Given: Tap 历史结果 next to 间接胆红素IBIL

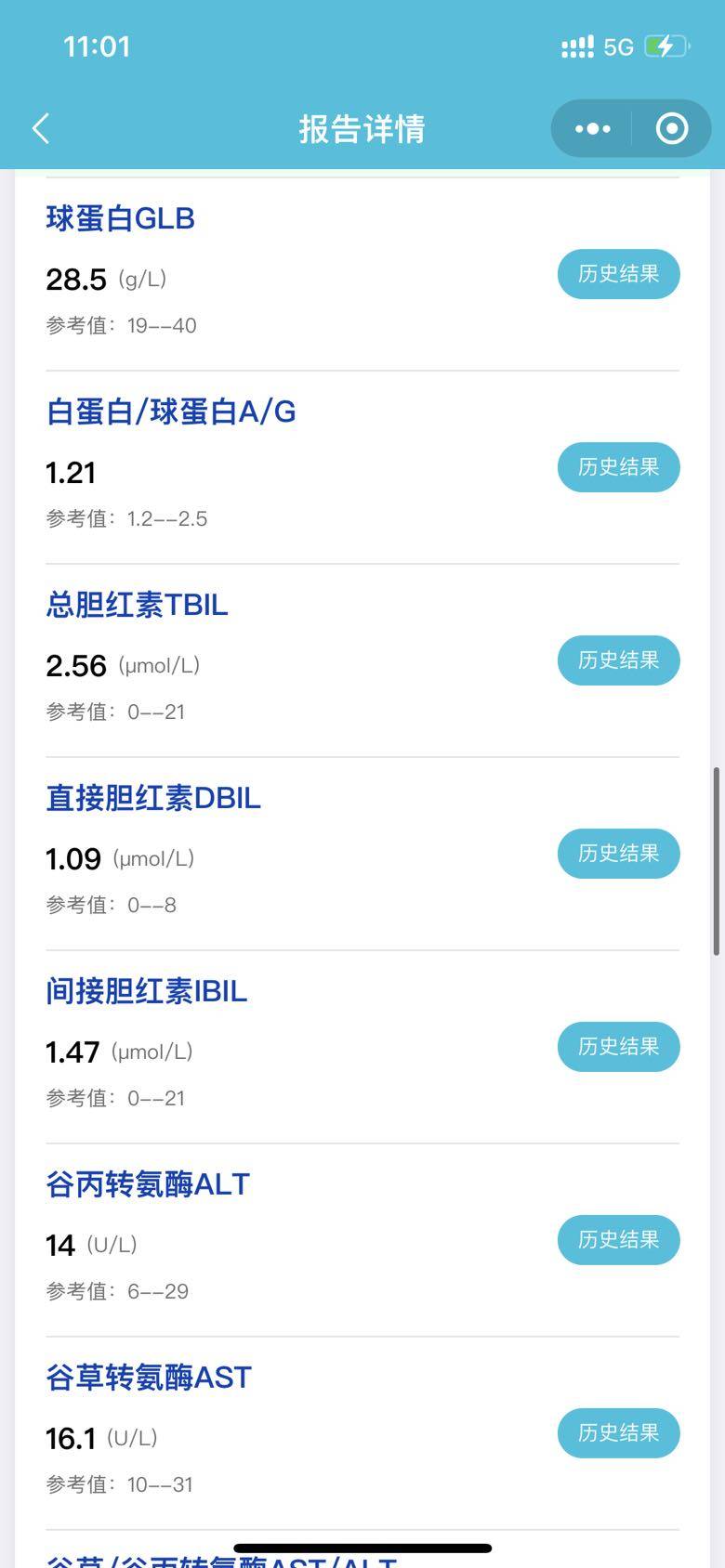Looking at the screenshot, I should [x=618, y=1047].
